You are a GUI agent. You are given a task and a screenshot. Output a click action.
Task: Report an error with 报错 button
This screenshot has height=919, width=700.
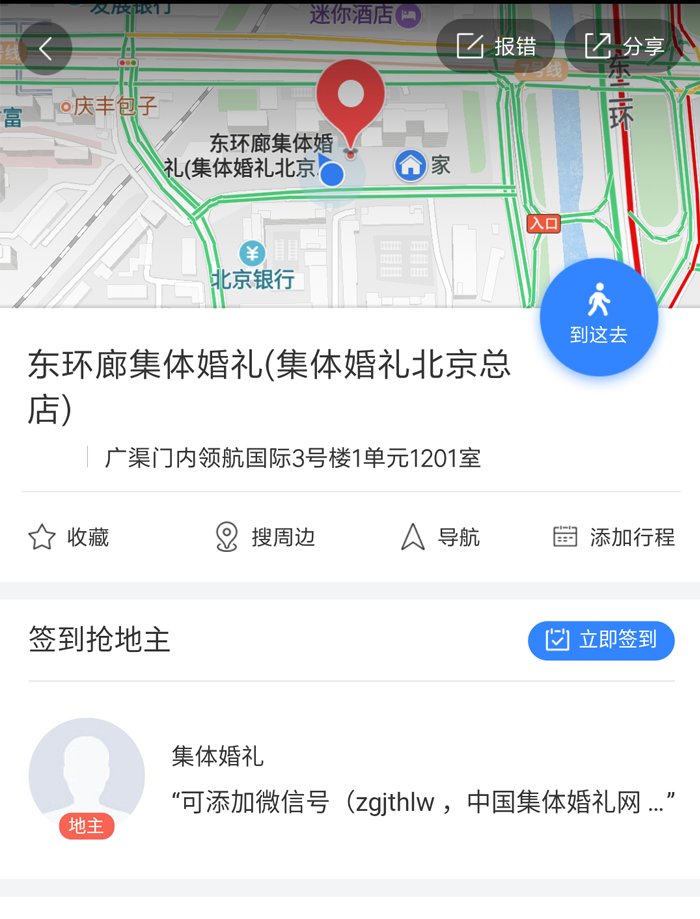click(496, 46)
